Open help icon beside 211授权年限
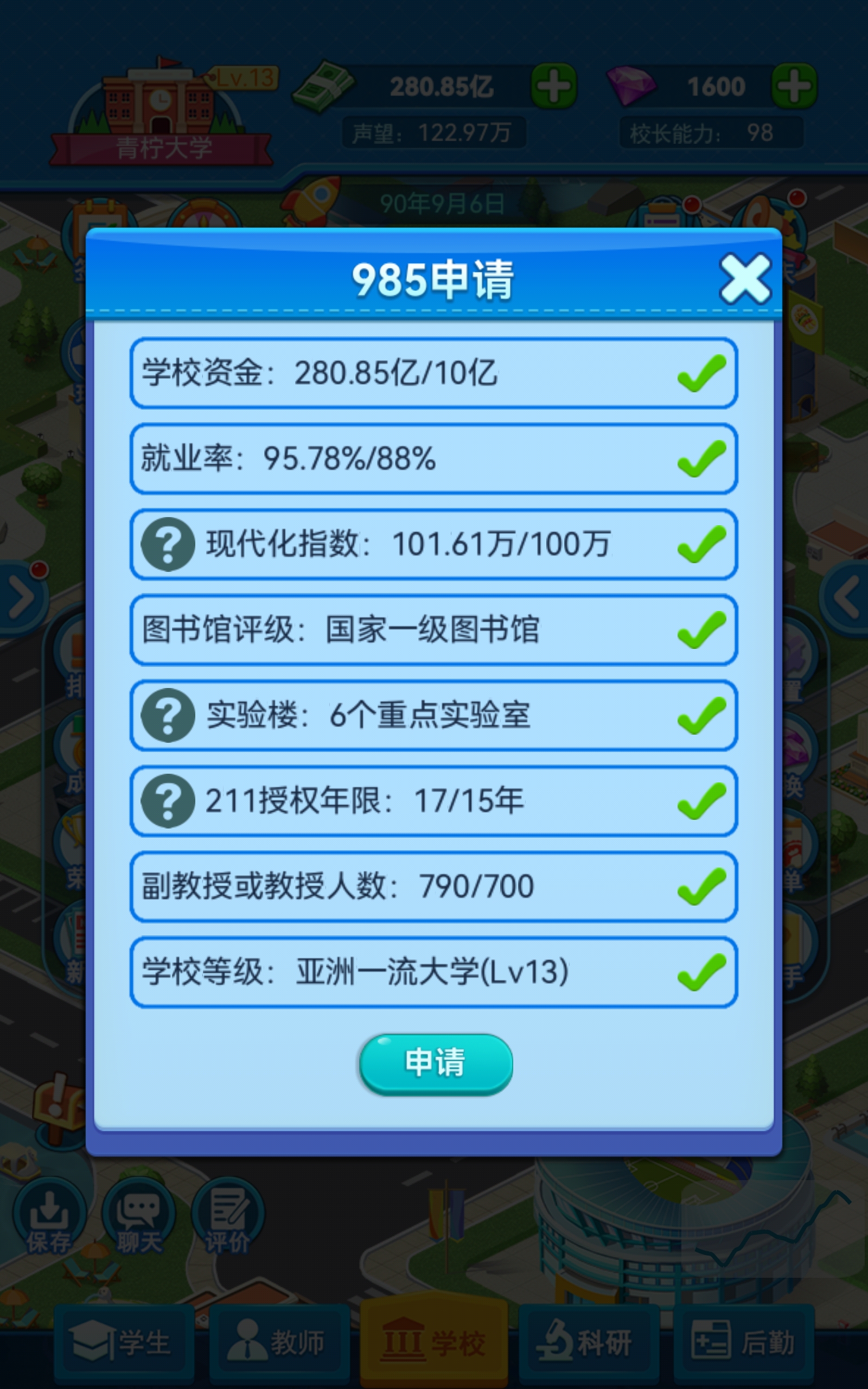868x1389 pixels. pyautogui.click(x=168, y=801)
